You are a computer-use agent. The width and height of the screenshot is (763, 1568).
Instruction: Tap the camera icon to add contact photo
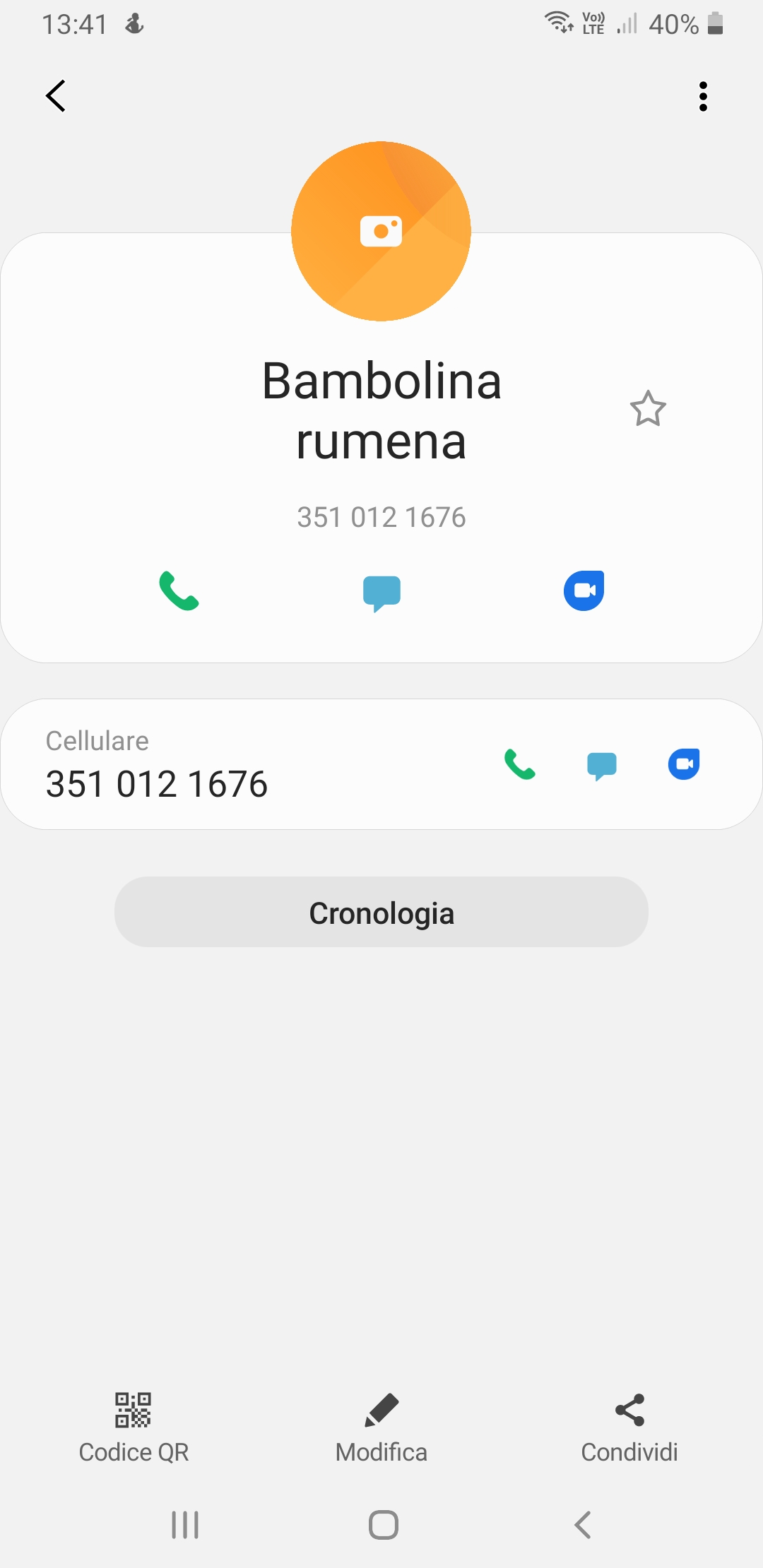click(x=381, y=230)
